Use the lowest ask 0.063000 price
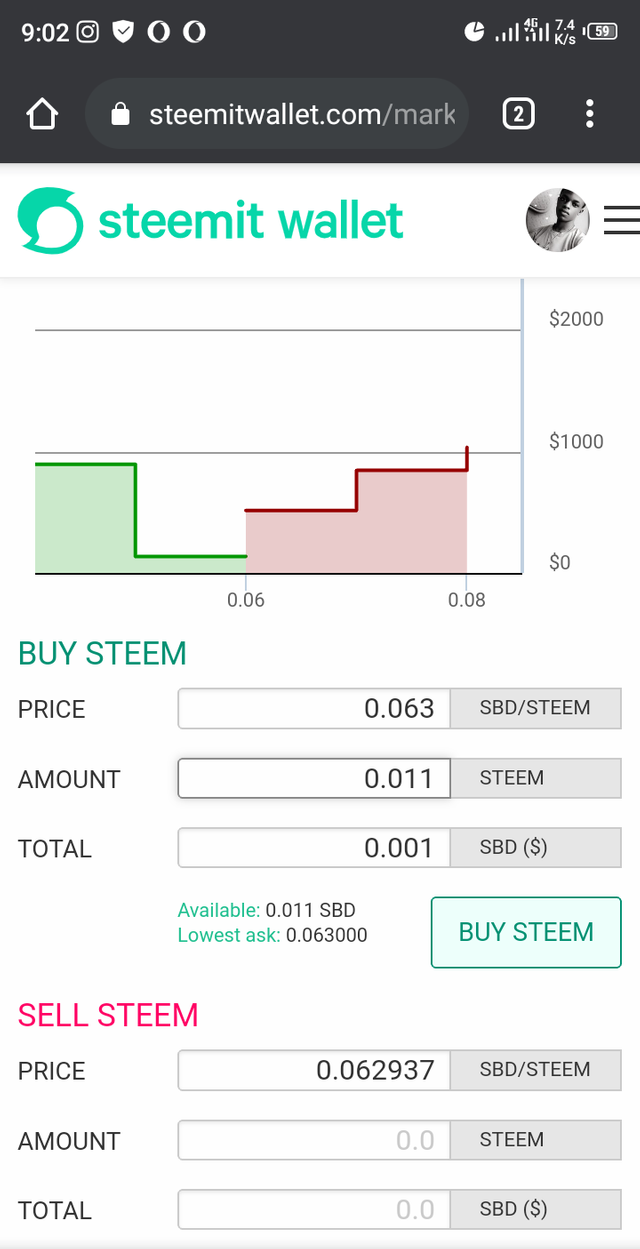 pos(326,936)
